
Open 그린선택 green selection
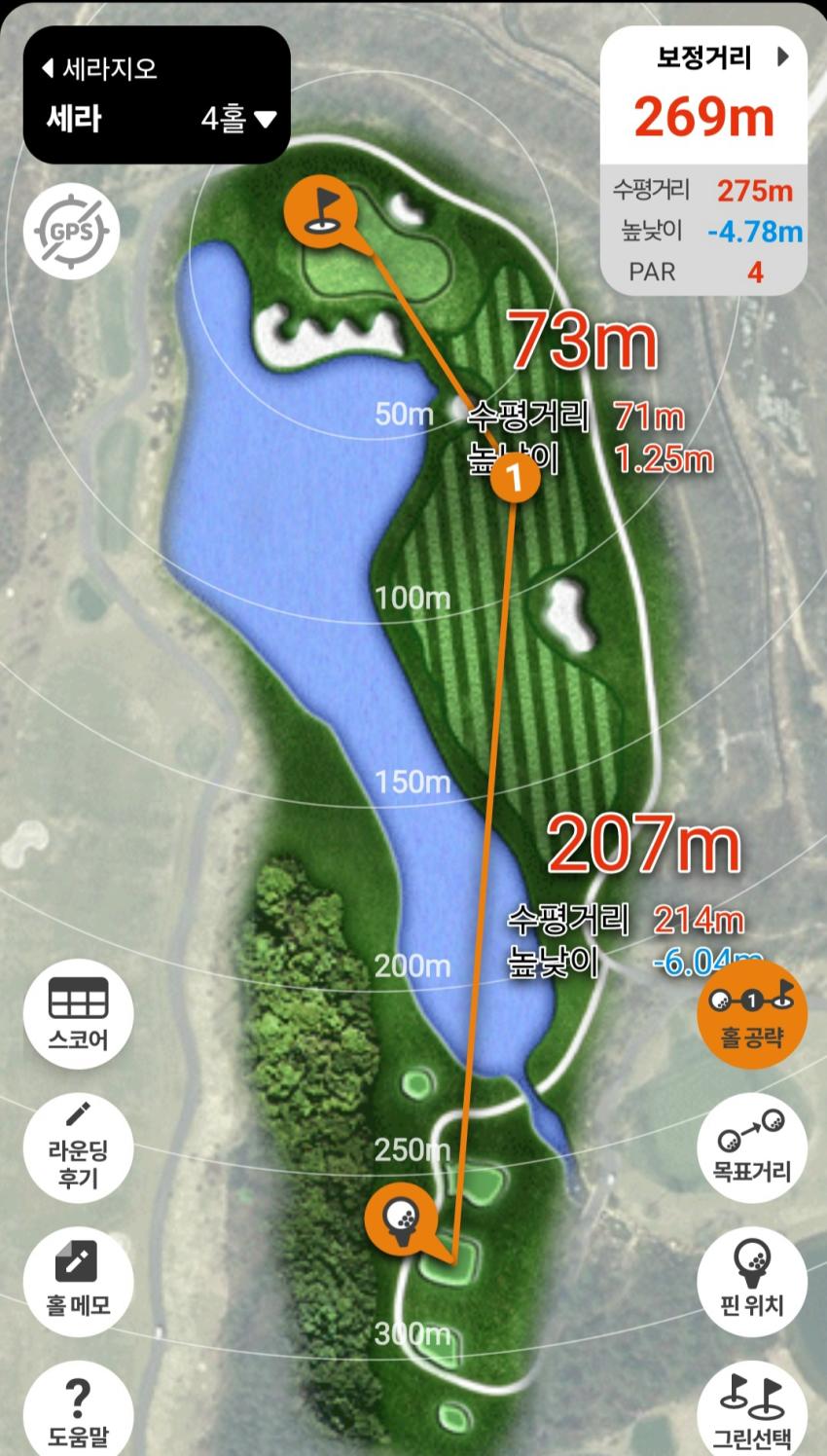pos(751,1409)
